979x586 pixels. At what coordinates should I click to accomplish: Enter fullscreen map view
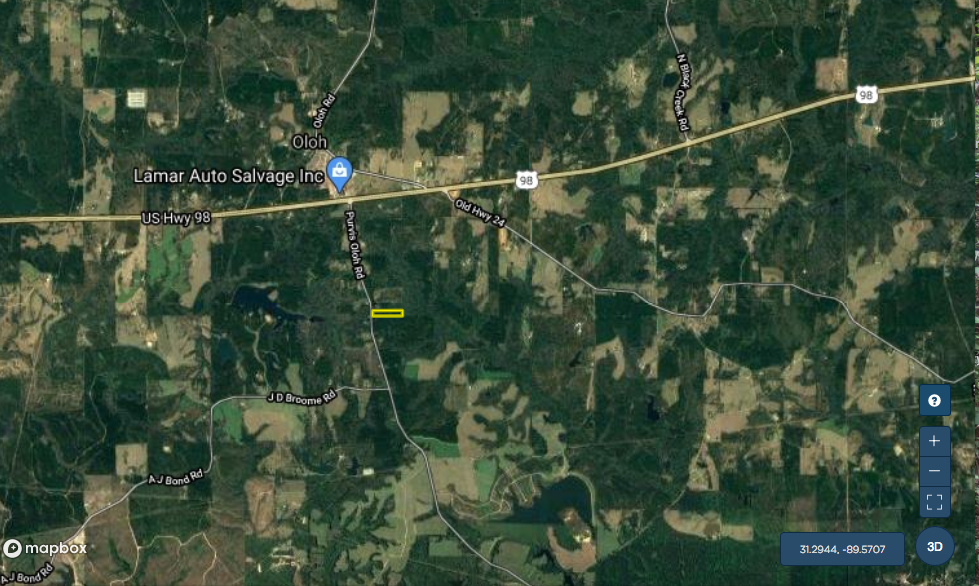click(x=934, y=502)
